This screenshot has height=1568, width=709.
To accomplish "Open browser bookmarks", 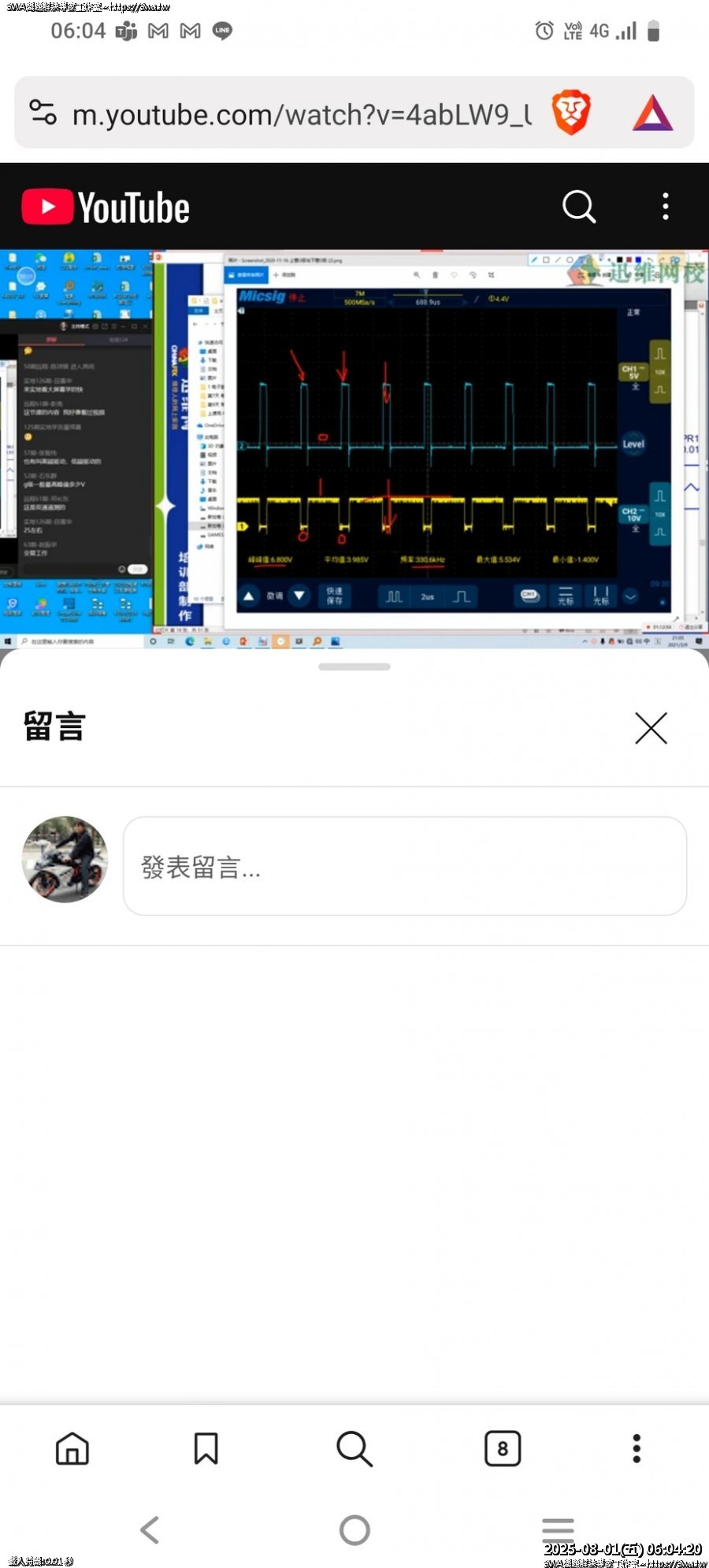I will click(x=206, y=1448).
